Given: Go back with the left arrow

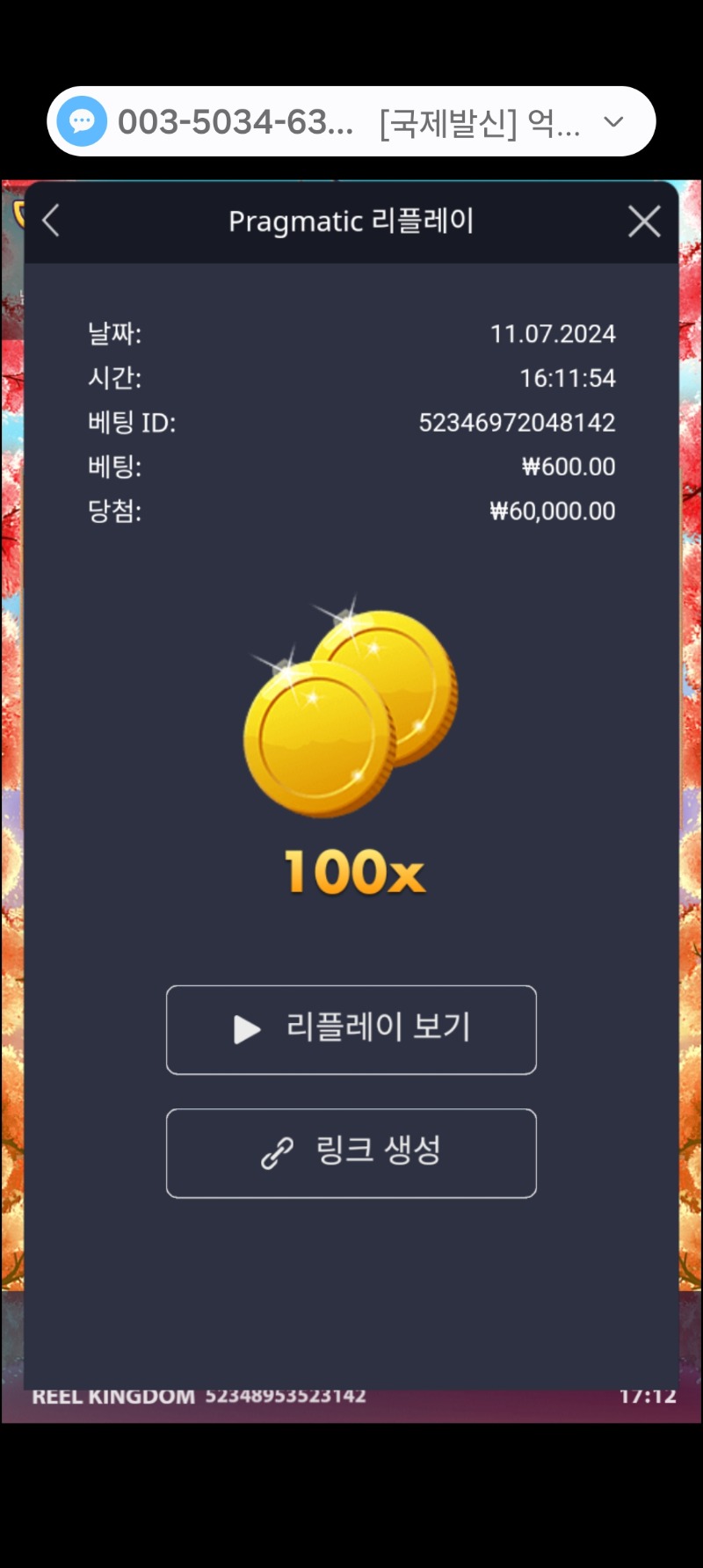Looking at the screenshot, I should tap(51, 221).
